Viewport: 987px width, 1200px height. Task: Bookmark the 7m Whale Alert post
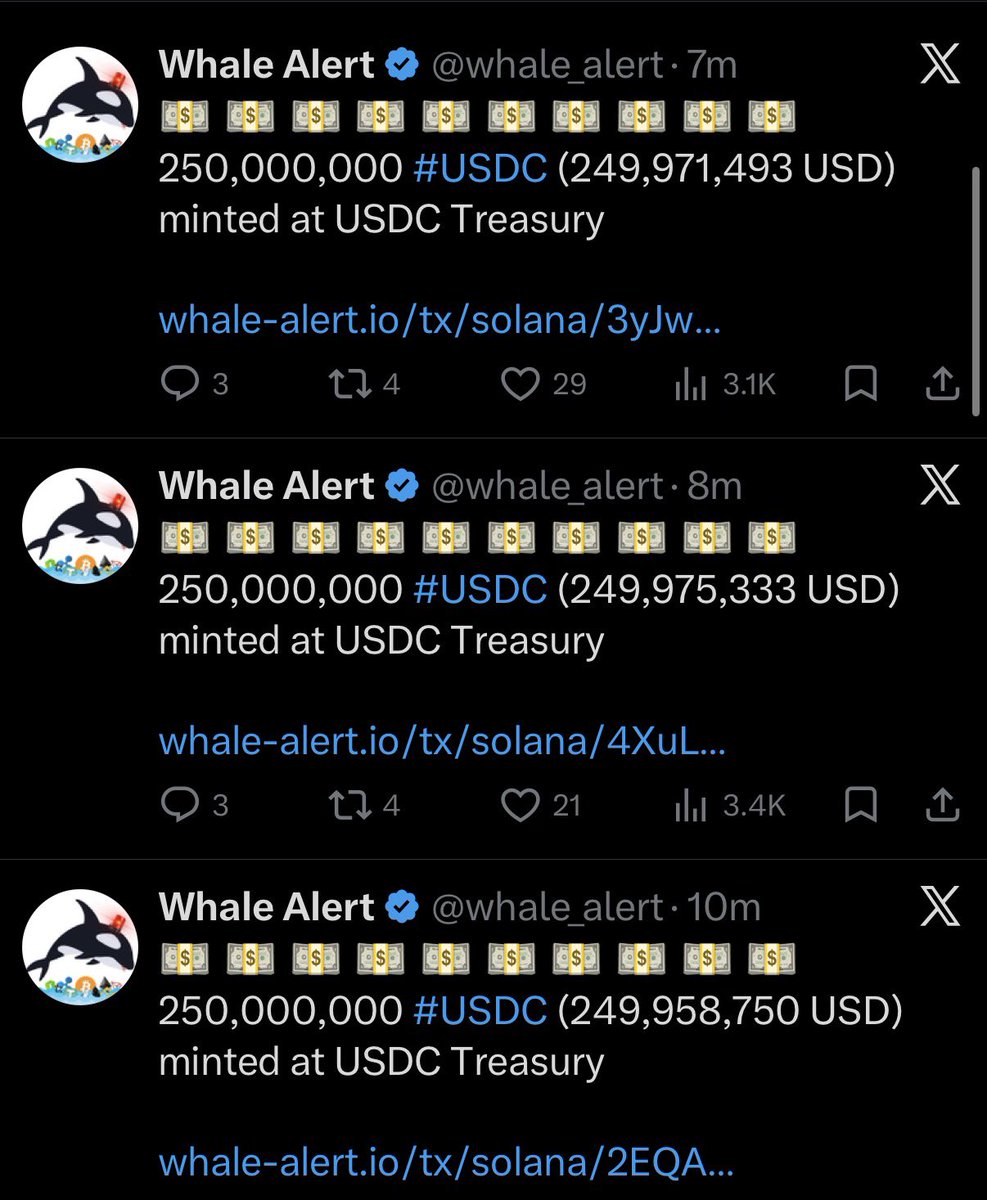coord(860,384)
